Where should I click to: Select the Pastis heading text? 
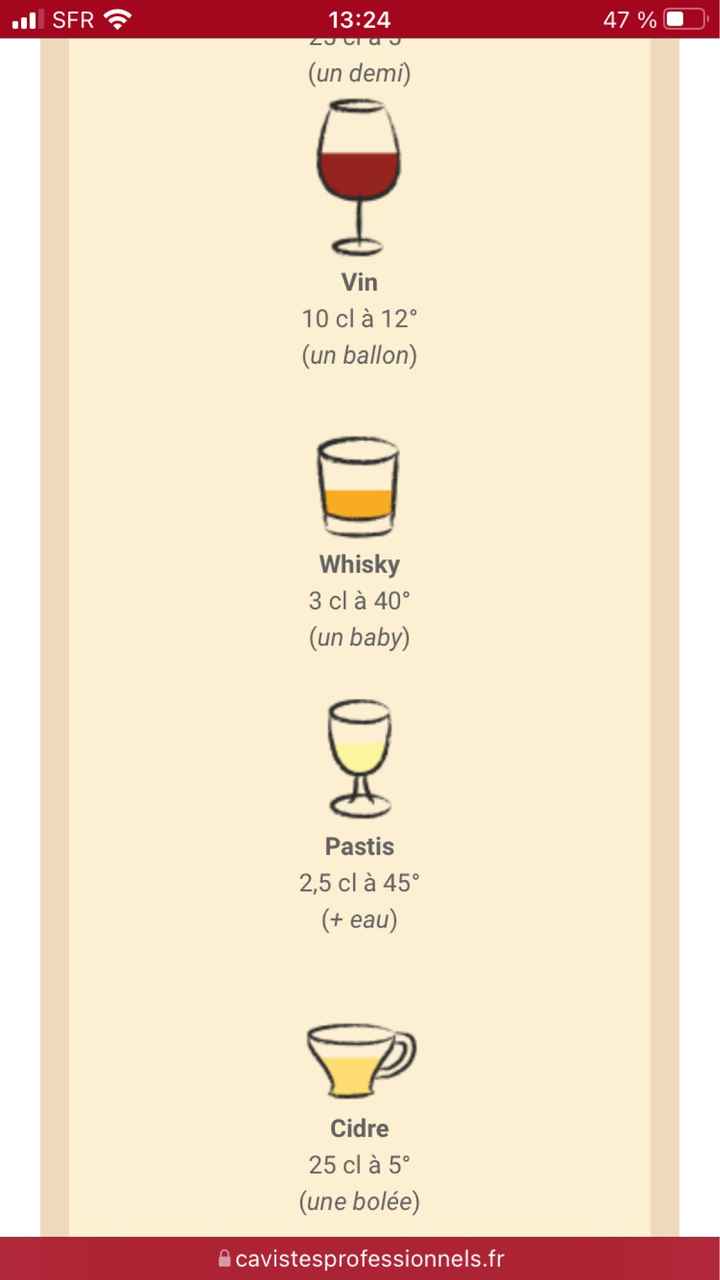coord(359,846)
